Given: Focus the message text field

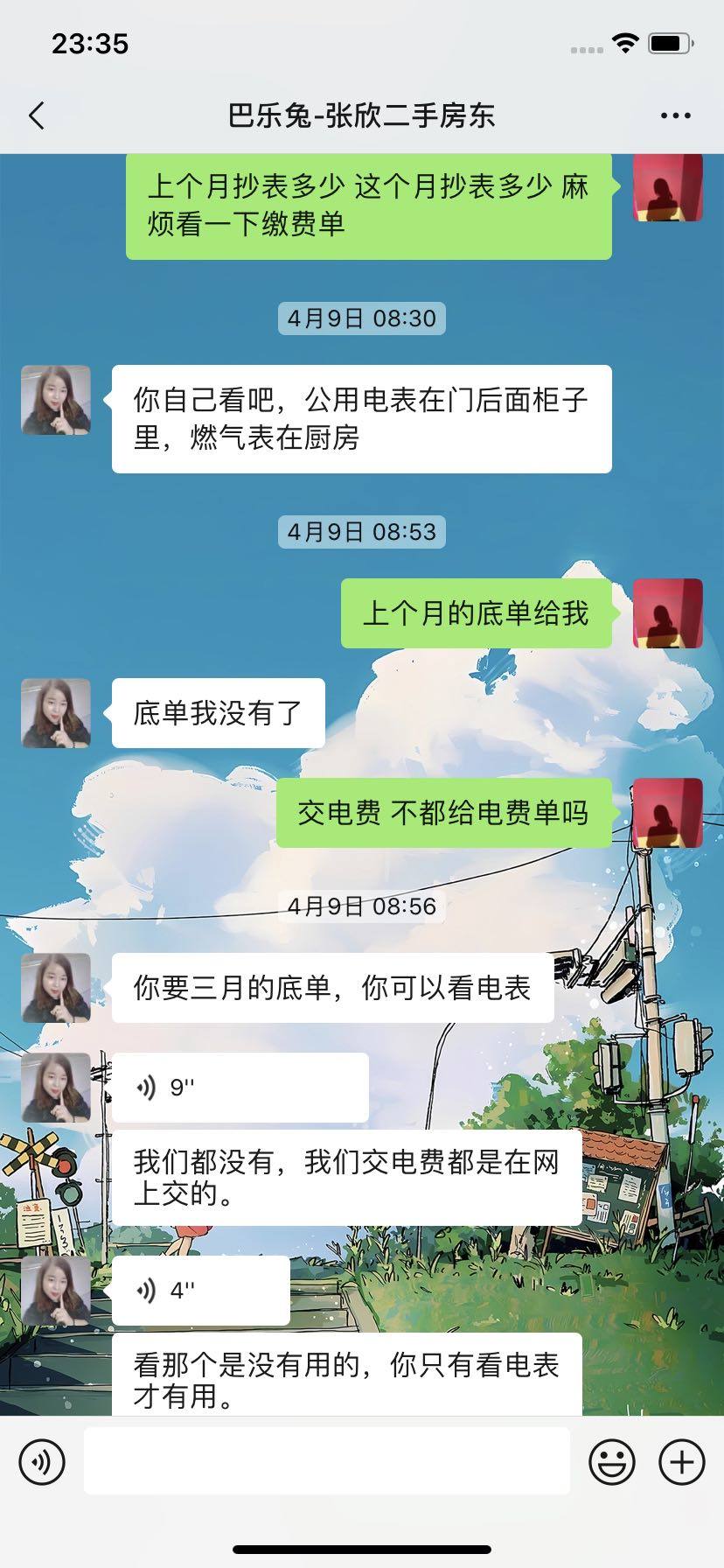Looking at the screenshot, I should point(326,1461).
